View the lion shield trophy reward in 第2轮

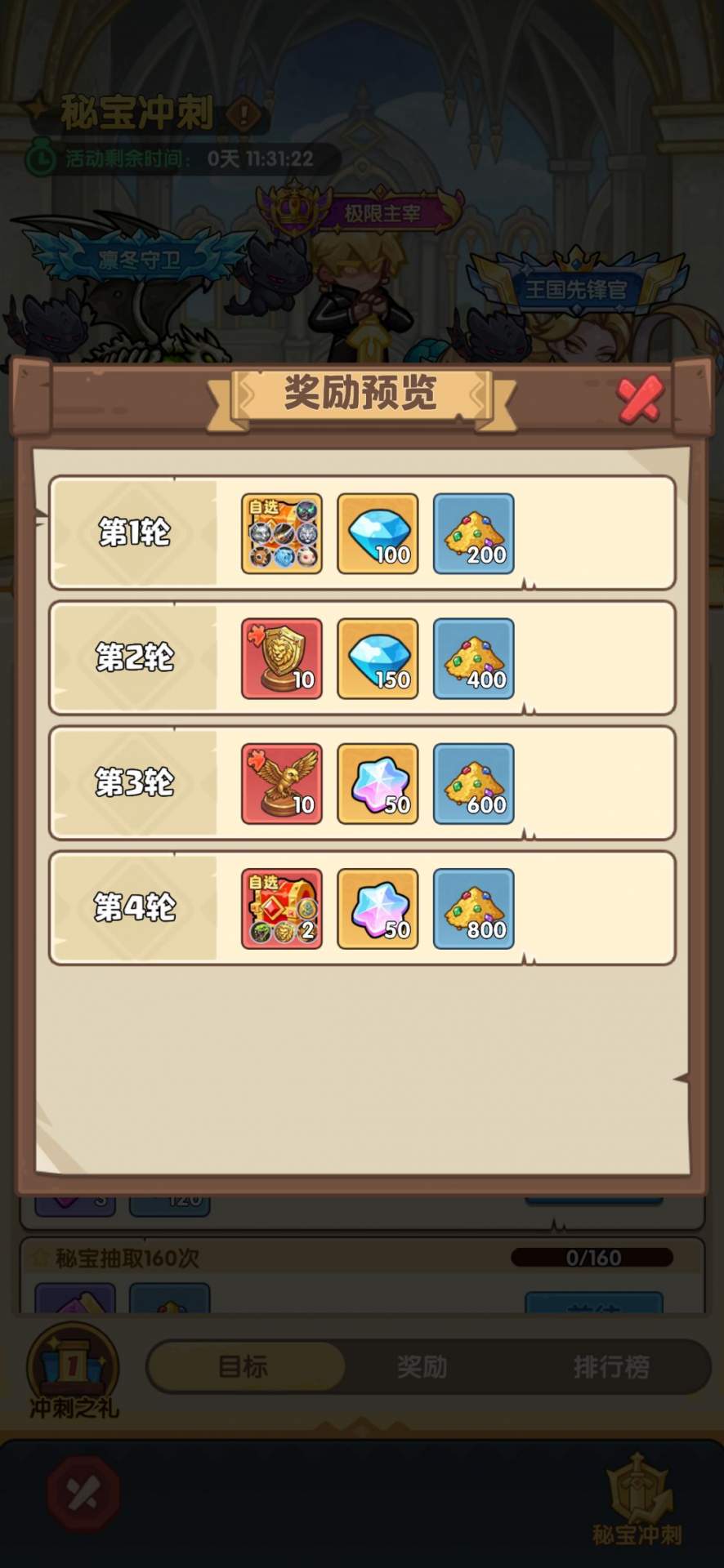point(282,658)
